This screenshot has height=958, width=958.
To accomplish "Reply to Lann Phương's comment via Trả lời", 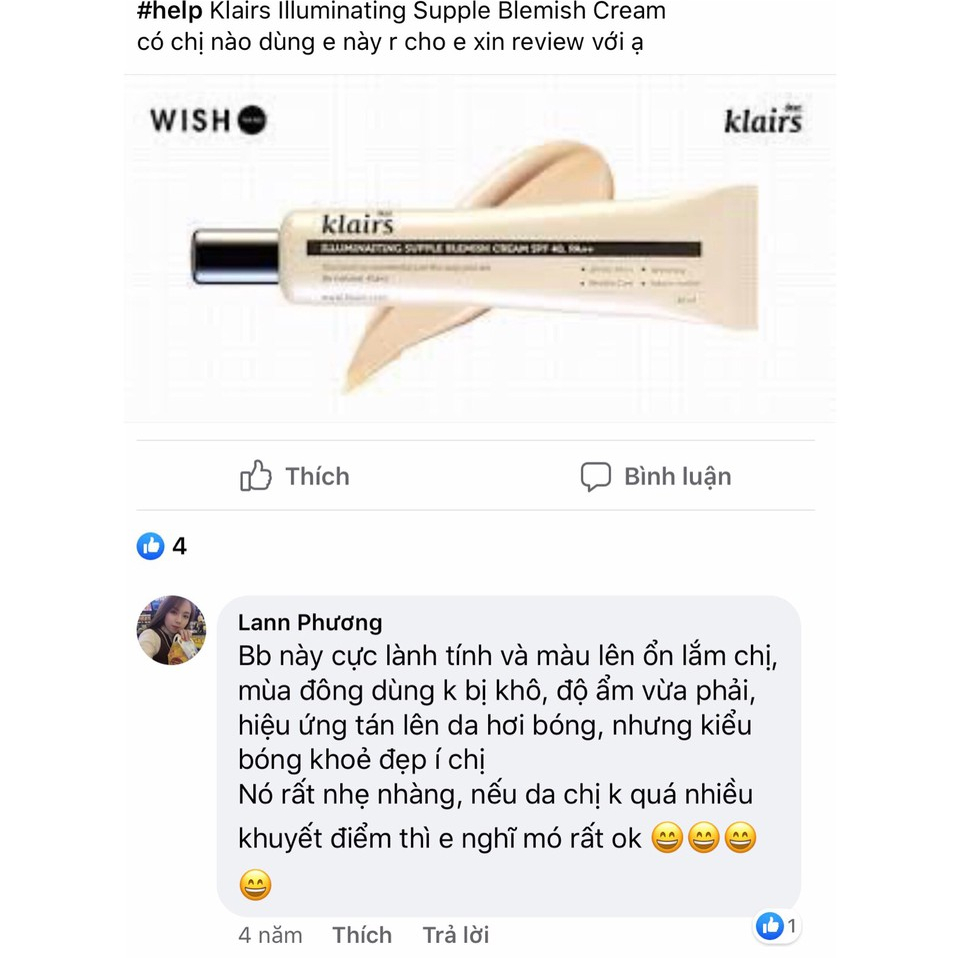I will (455, 935).
